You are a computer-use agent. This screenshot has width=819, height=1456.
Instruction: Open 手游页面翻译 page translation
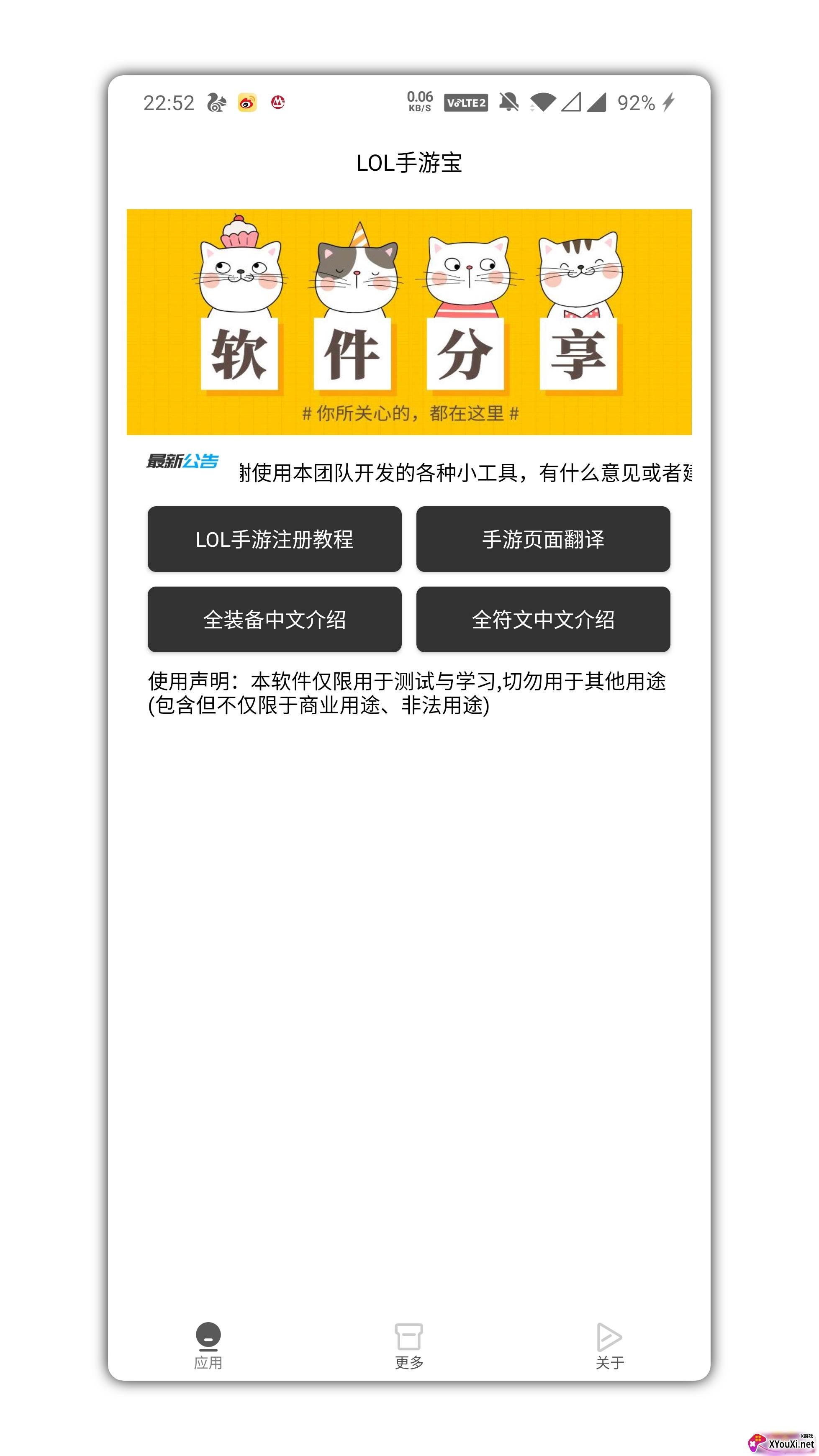pos(543,538)
